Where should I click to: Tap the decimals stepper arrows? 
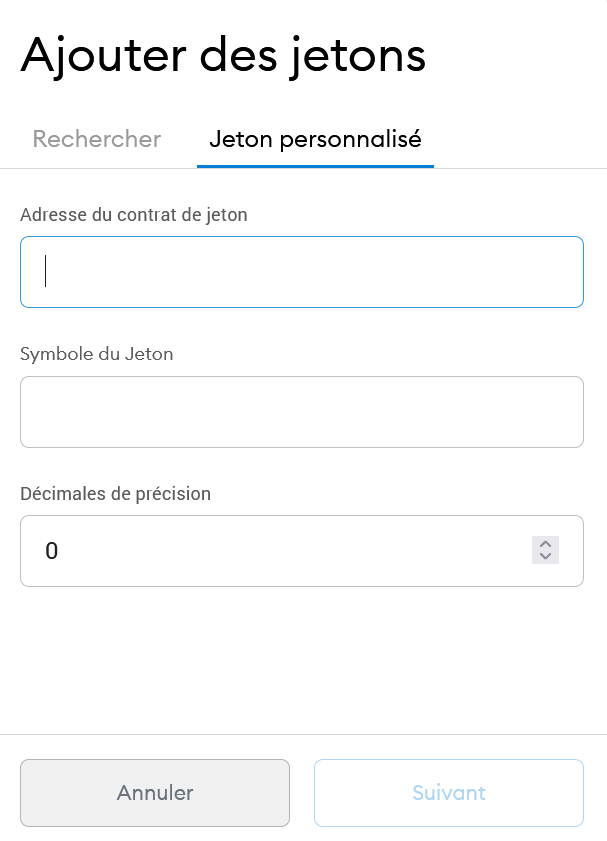(x=545, y=550)
